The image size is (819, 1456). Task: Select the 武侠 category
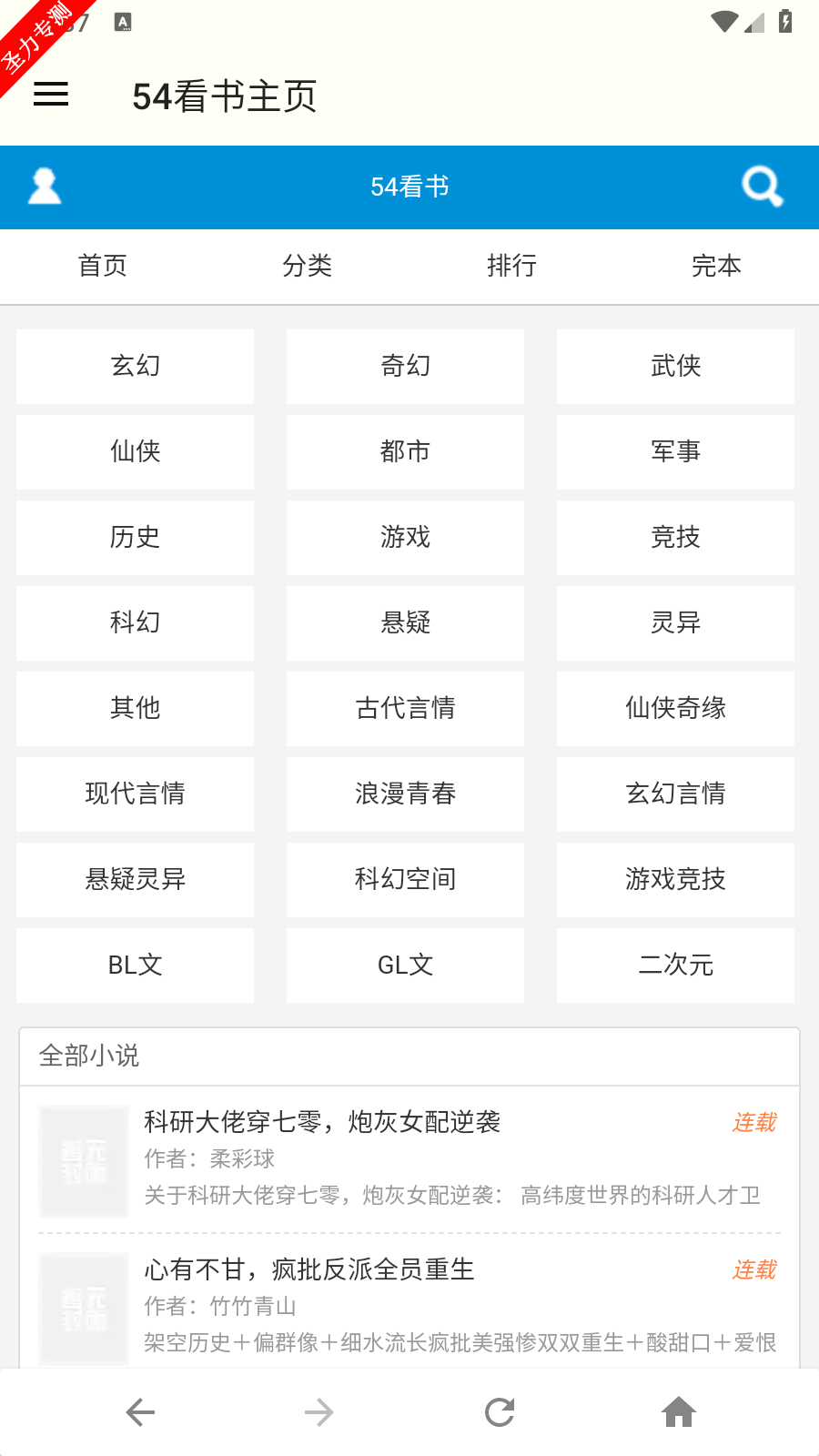[x=675, y=366]
